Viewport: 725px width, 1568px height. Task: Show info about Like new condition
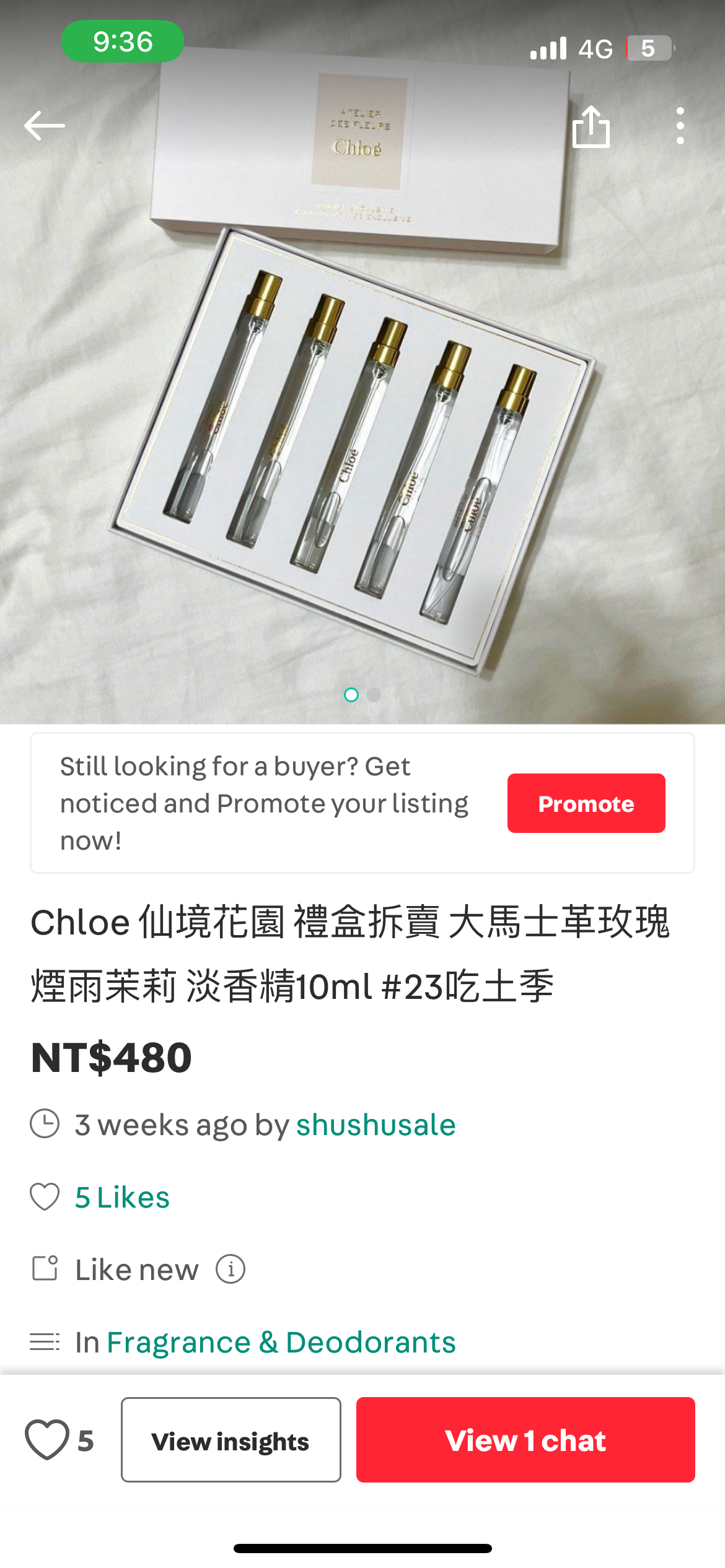pos(231,1270)
